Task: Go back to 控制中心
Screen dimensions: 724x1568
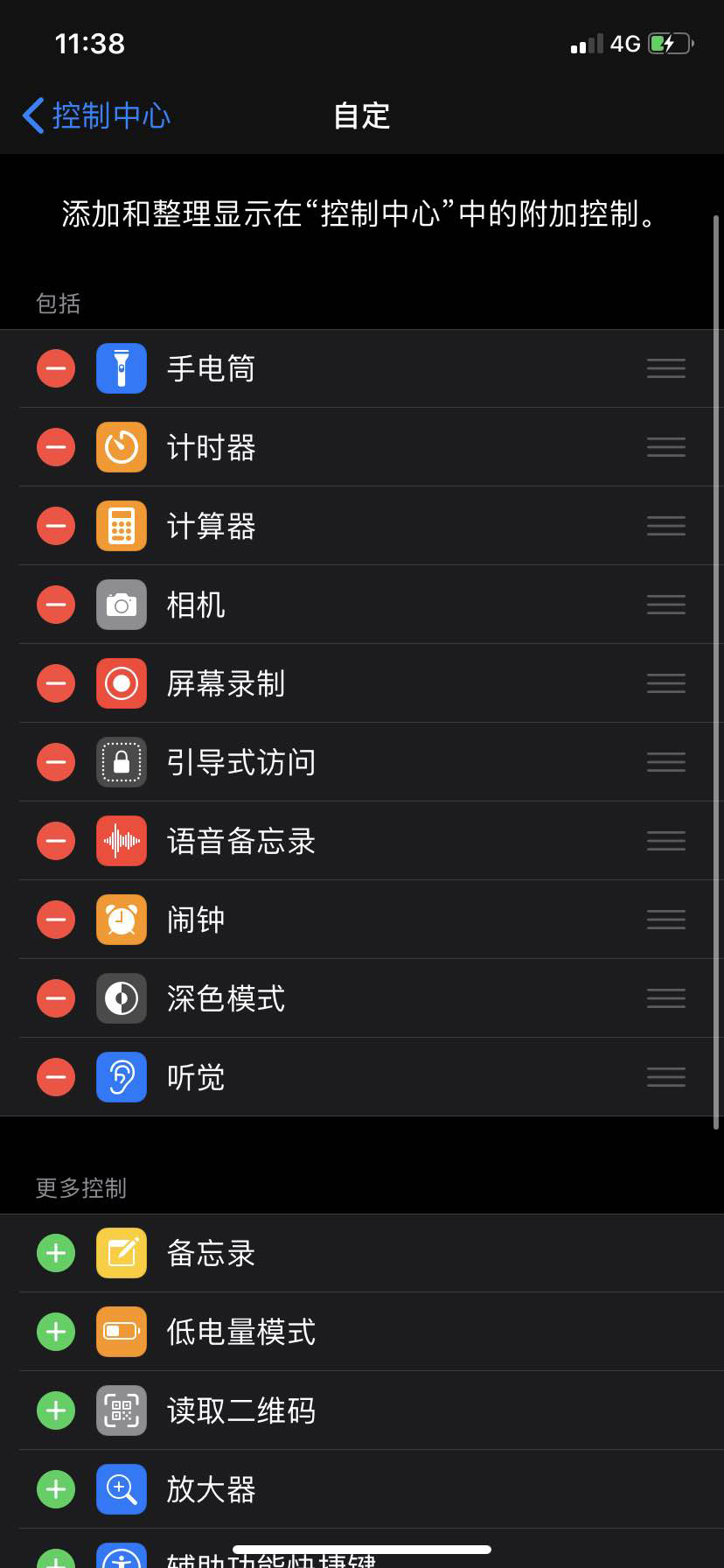Action: click(x=94, y=115)
